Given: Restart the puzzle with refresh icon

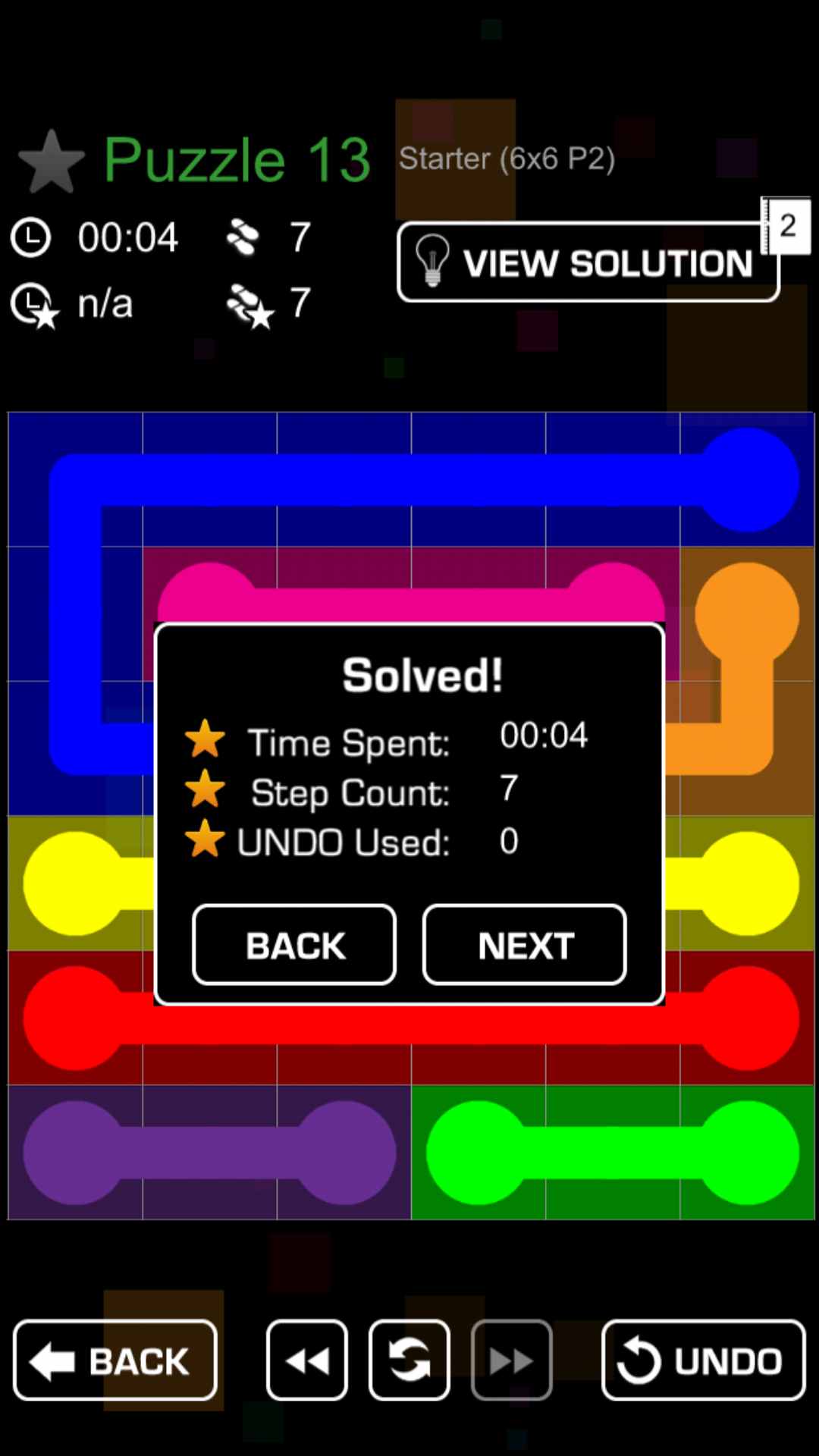Looking at the screenshot, I should coord(409,1360).
